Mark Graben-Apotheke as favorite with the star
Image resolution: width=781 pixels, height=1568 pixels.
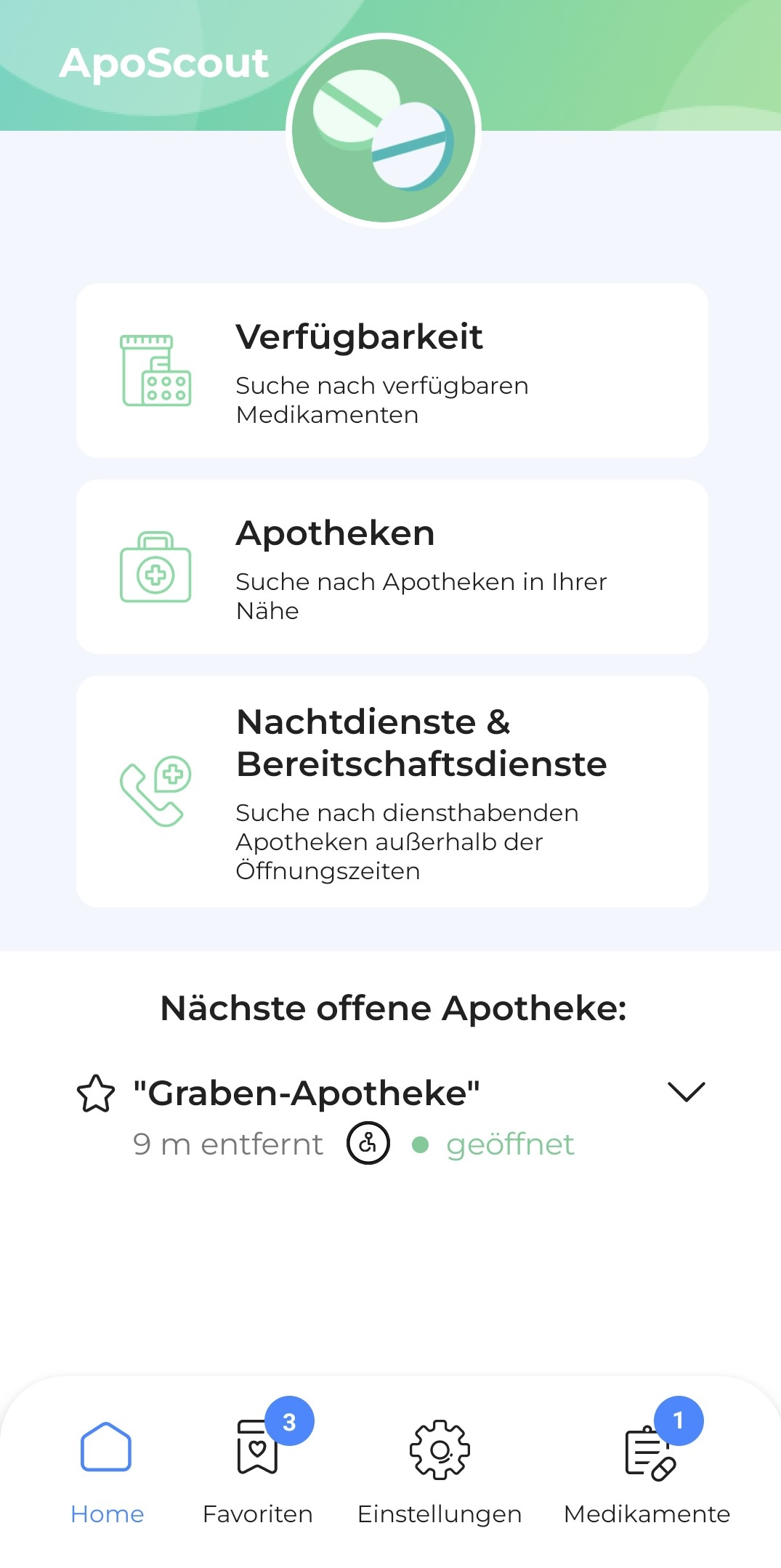(x=96, y=1094)
